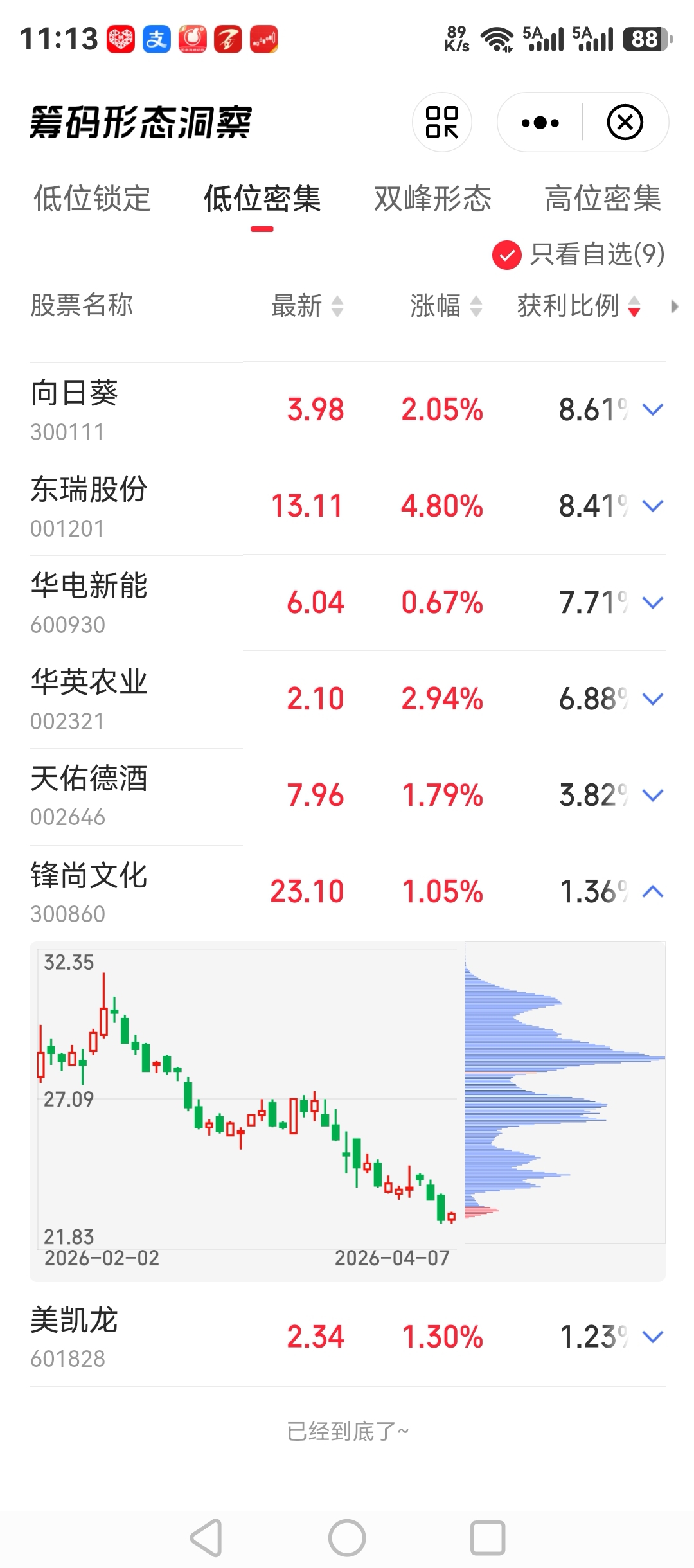This screenshot has width=694, height=1568.
Task: Go to the home screen
Action: pyautogui.click(x=347, y=1538)
